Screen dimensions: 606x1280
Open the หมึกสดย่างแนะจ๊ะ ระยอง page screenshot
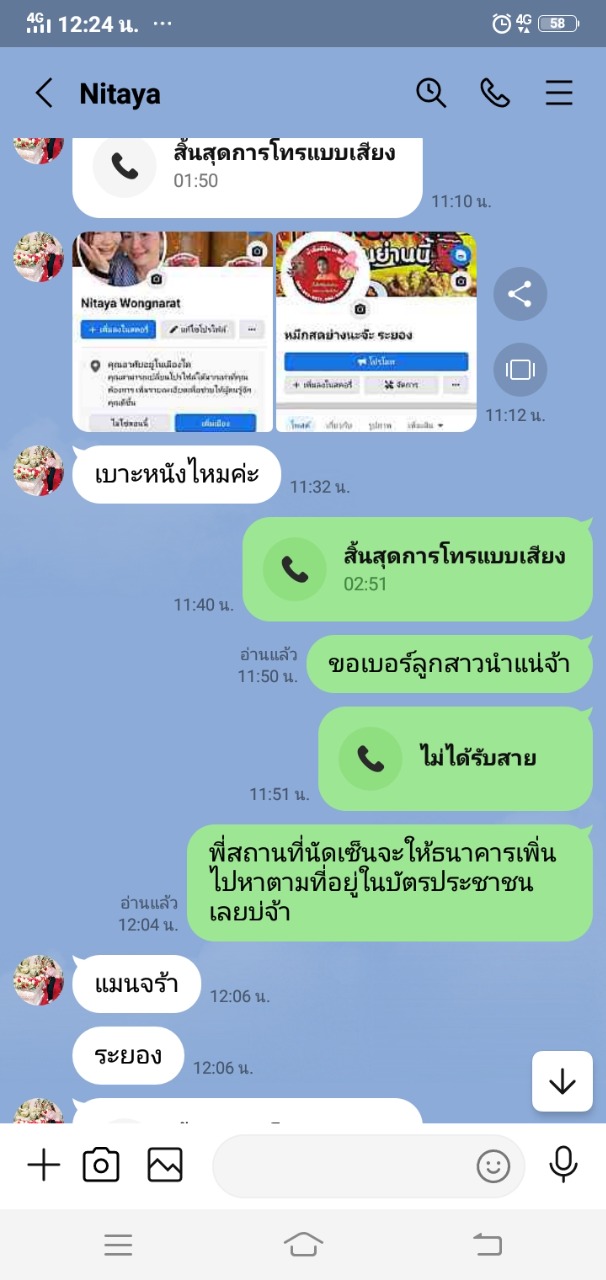point(376,331)
